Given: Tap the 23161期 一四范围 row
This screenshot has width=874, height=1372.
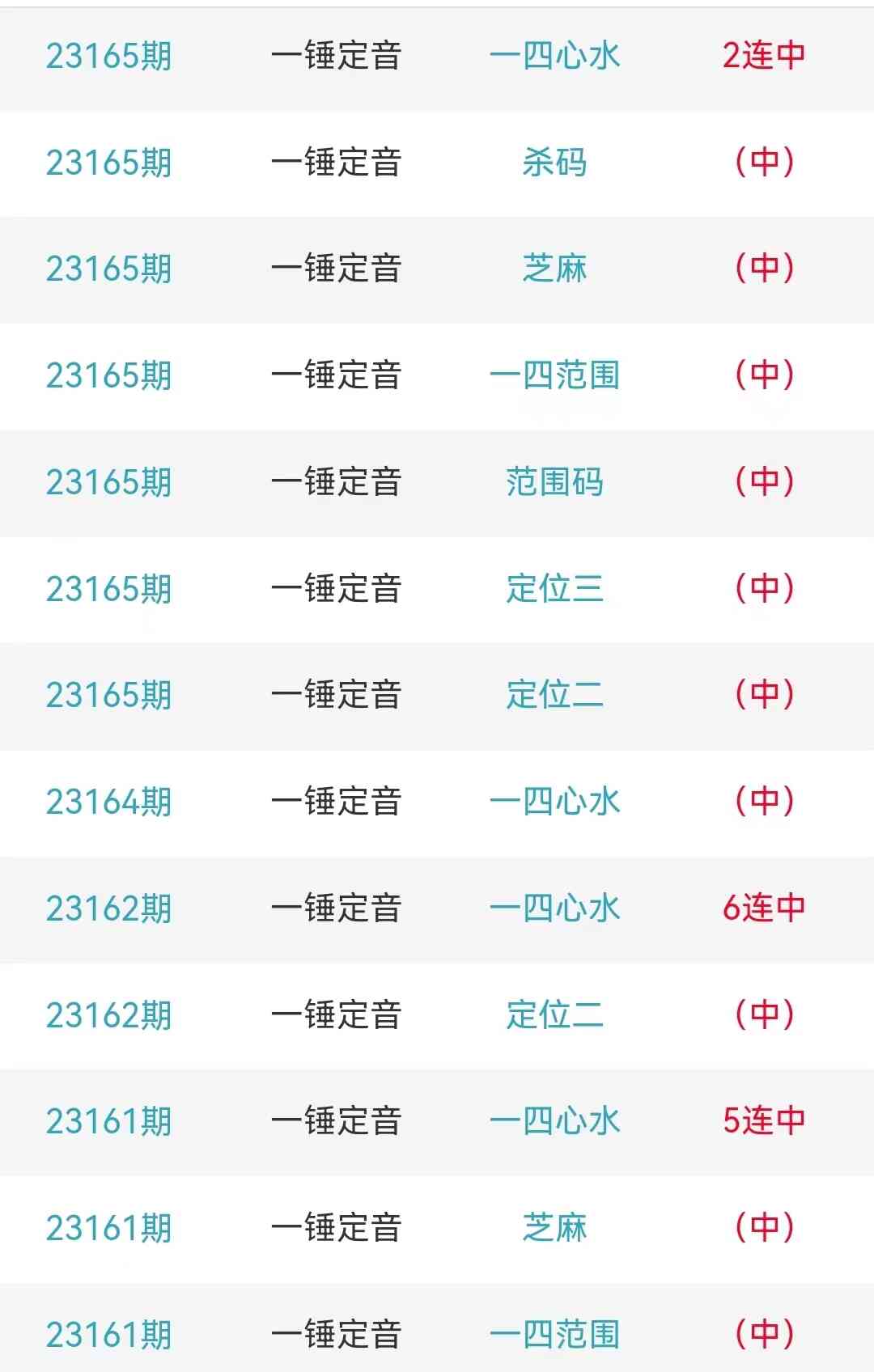Looking at the screenshot, I should click(554, 1334).
